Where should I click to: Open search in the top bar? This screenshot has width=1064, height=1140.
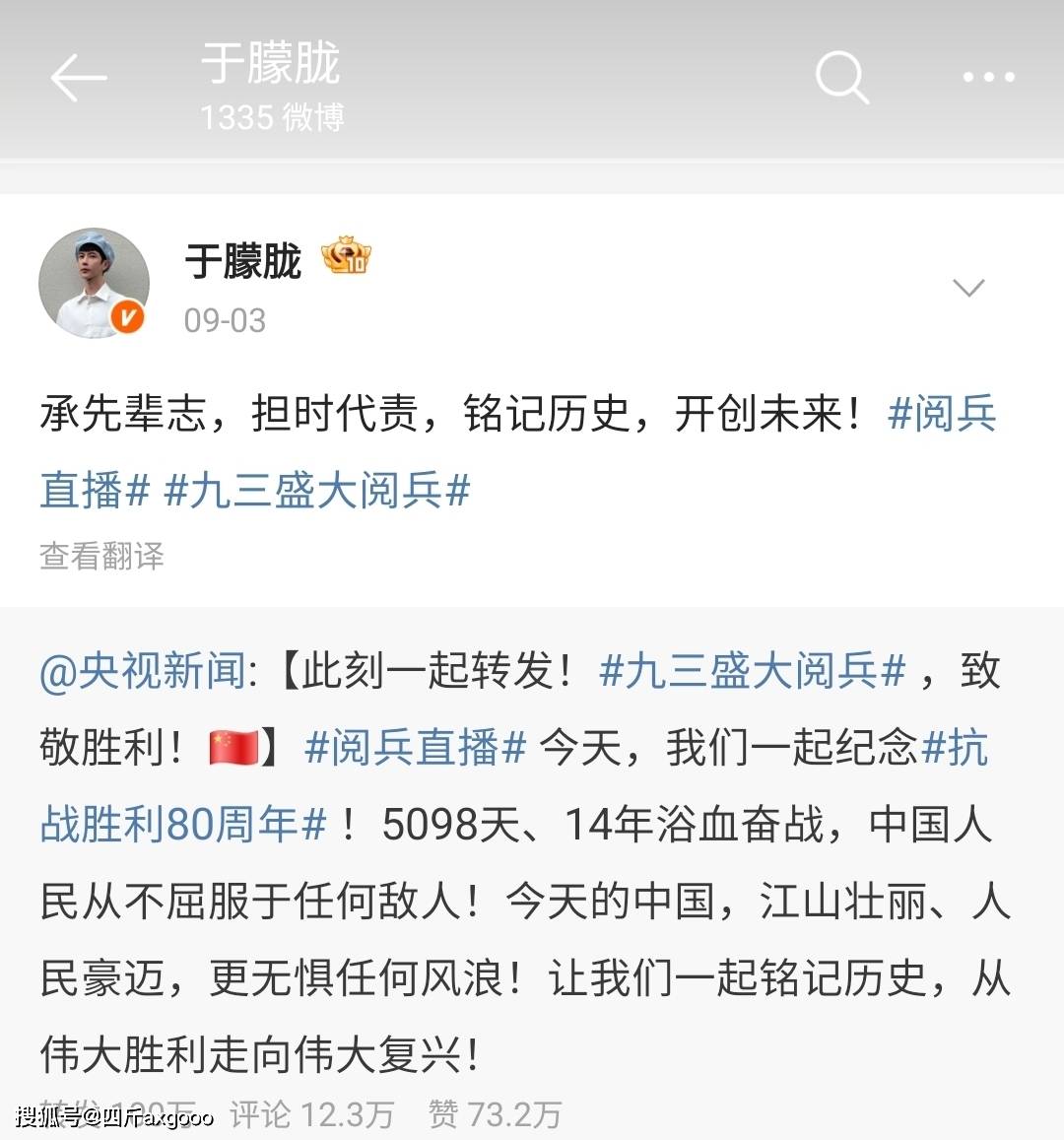click(841, 77)
